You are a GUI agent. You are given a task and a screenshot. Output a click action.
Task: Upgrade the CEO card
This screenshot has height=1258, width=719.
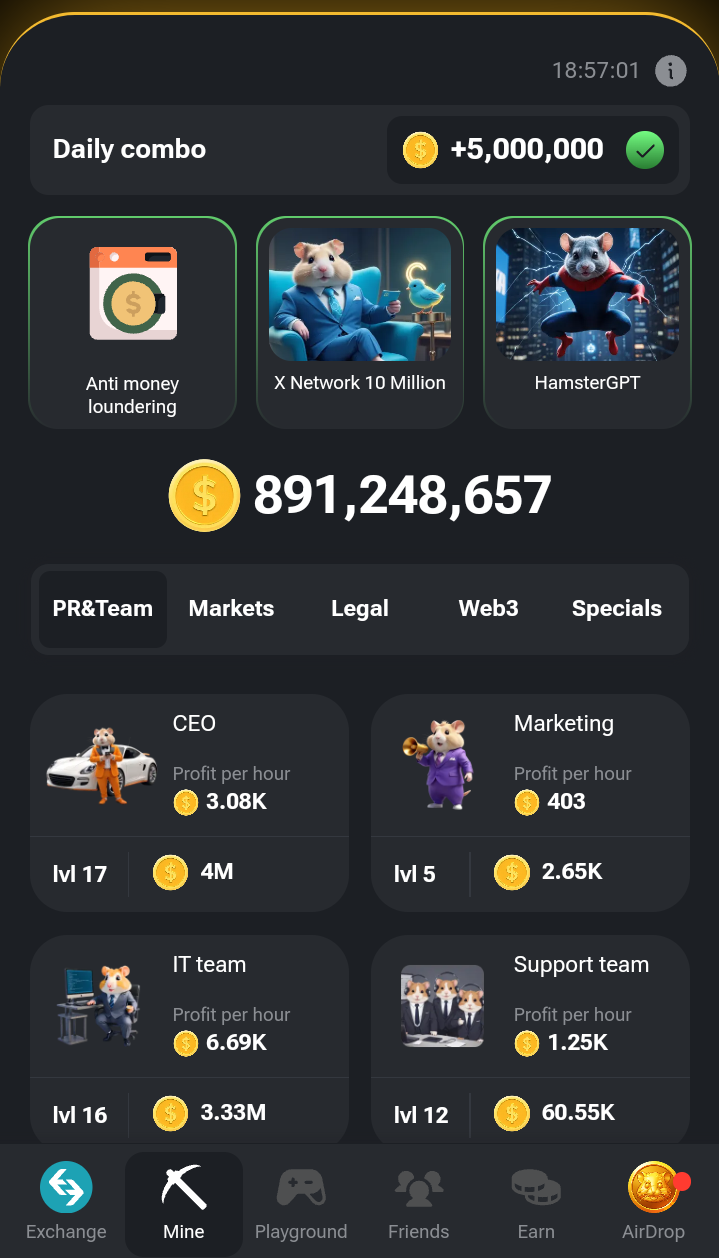click(x=189, y=802)
